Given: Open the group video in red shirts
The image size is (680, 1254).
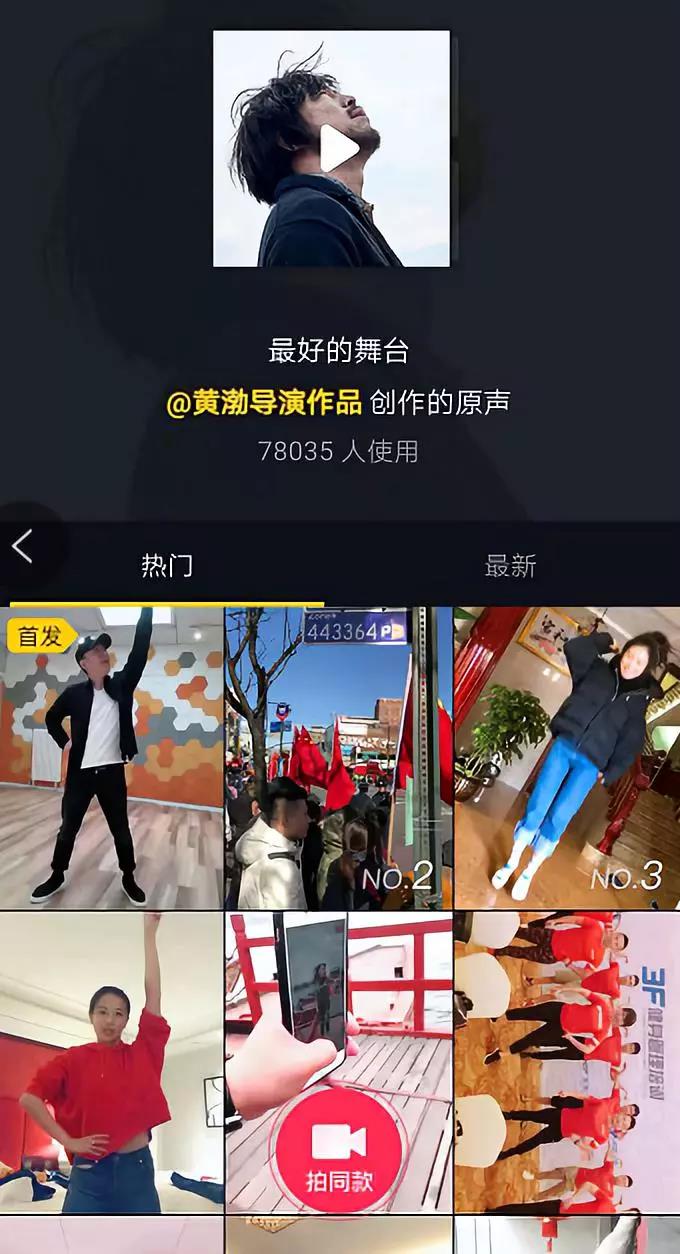Looking at the screenshot, I should (567, 1060).
